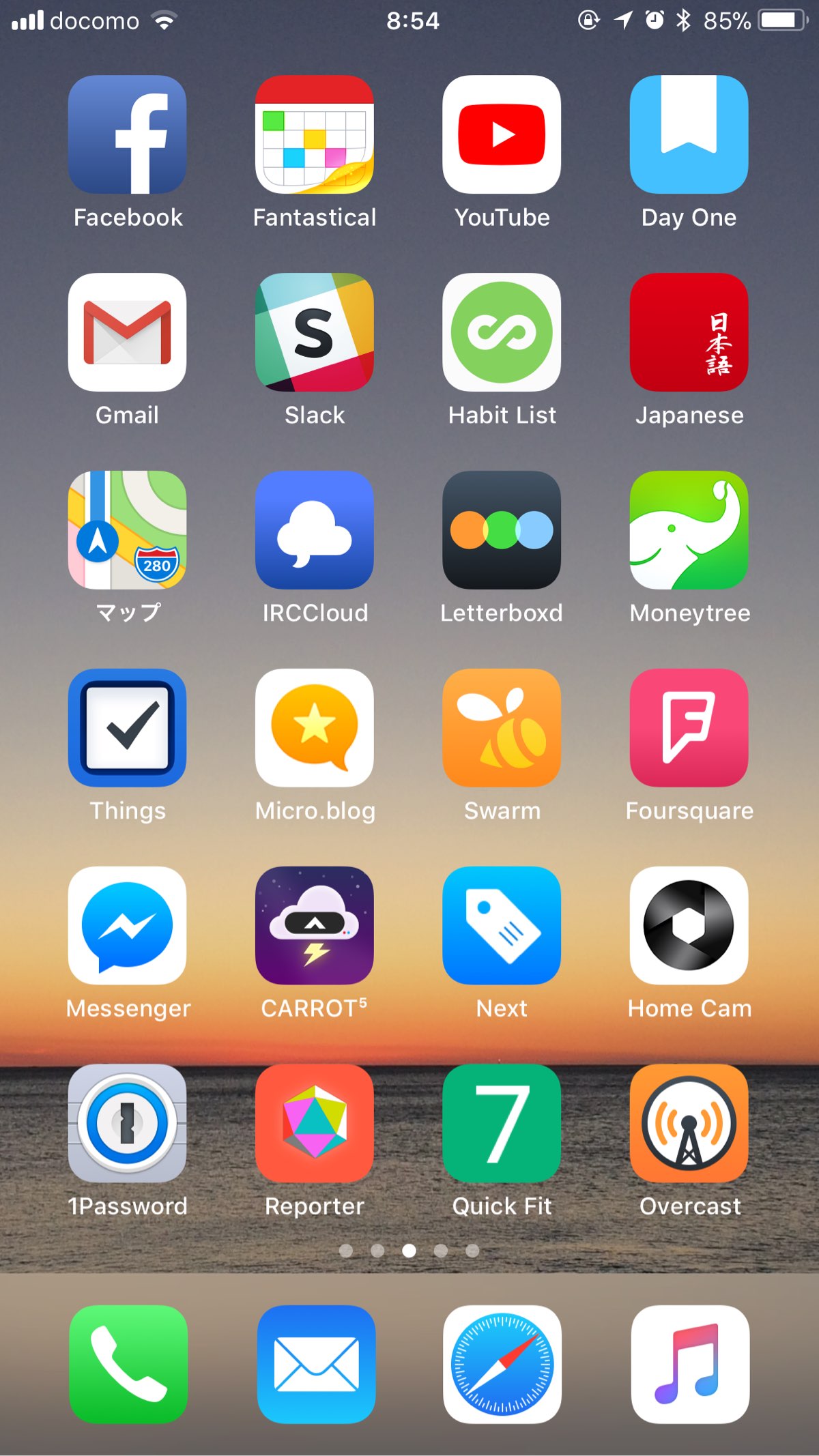Screen dimensions: 819x1456
Task: Open 1Password
Action: [x=127, y=1123]
